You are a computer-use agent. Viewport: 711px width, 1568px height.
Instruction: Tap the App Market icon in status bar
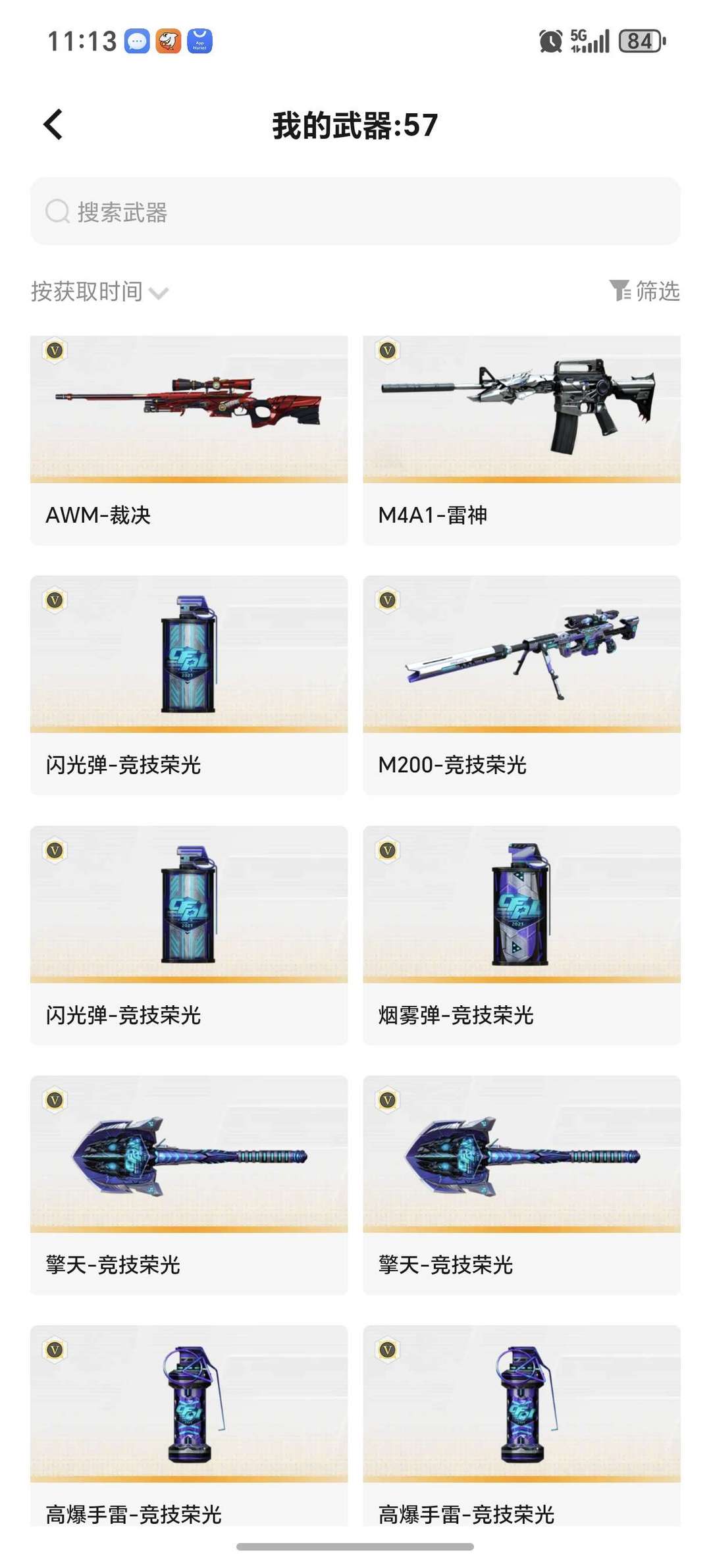[x=200, y=41]
